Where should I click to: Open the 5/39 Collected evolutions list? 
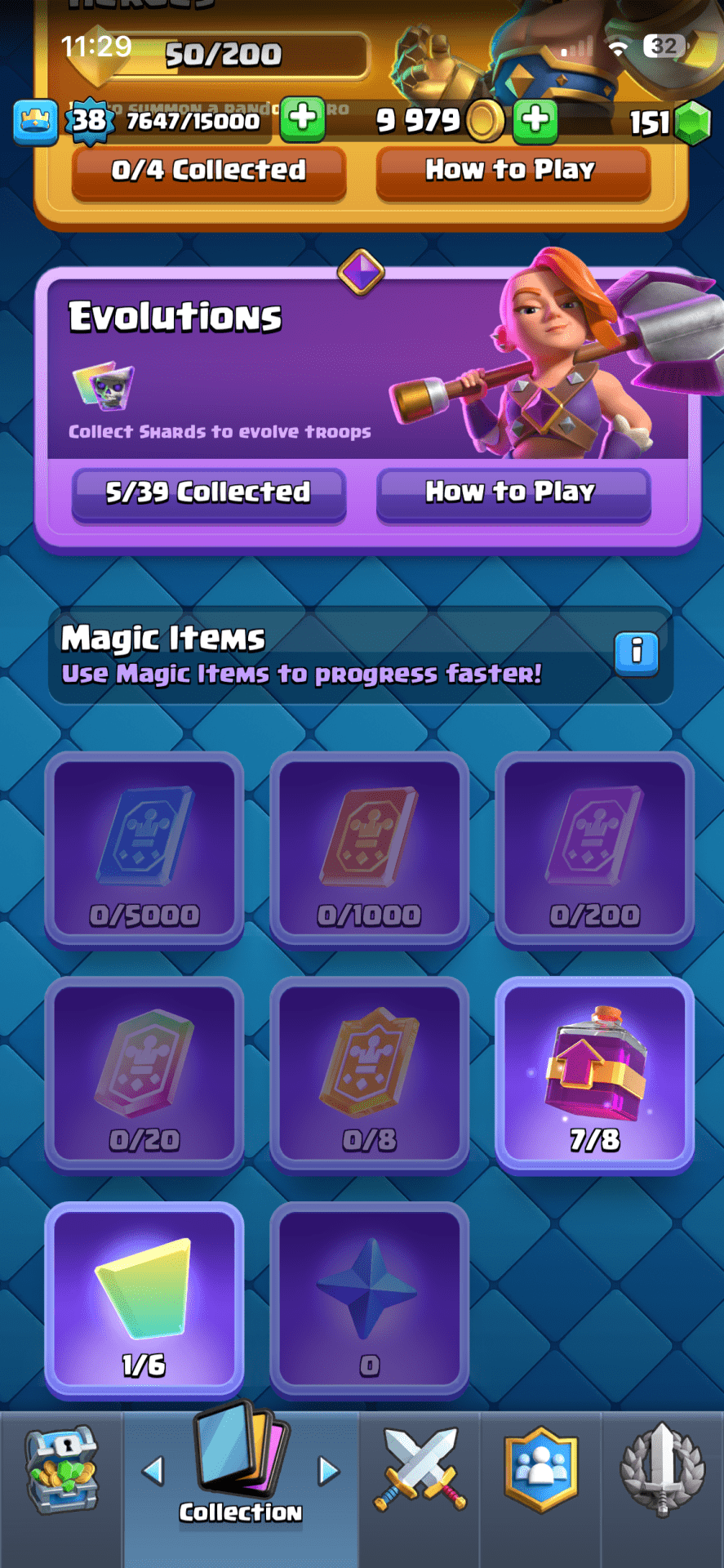point(208,492)
